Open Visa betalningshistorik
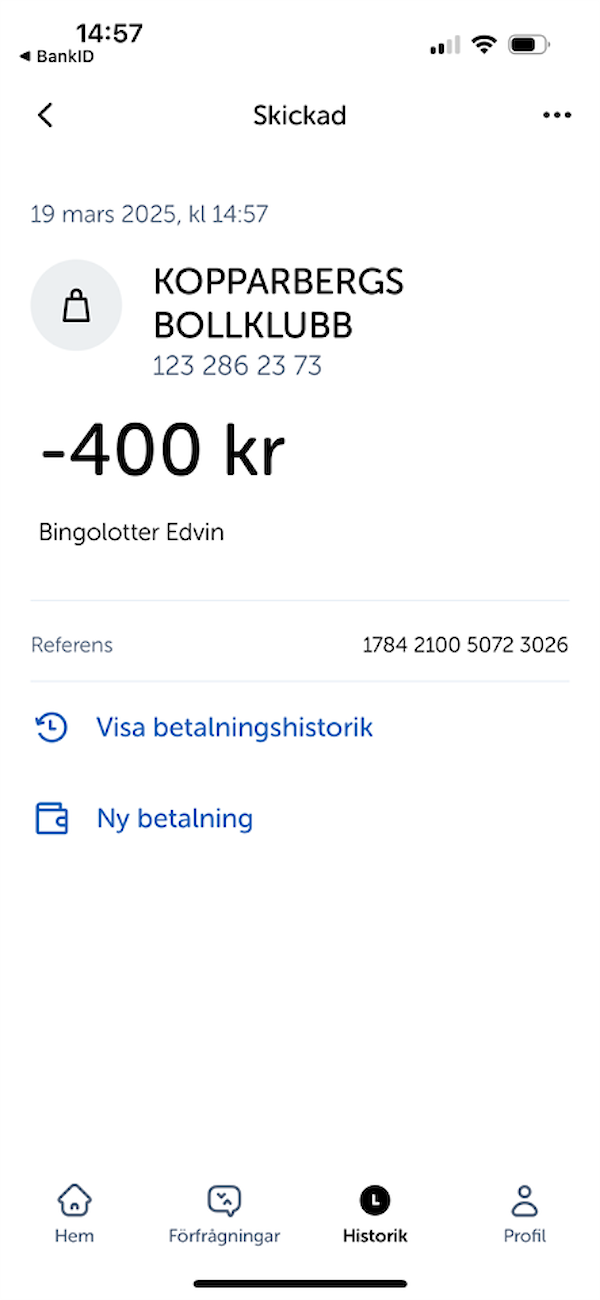Image resolution: width=600 pixels, height=1300 pixels. [x=204, y=727]
